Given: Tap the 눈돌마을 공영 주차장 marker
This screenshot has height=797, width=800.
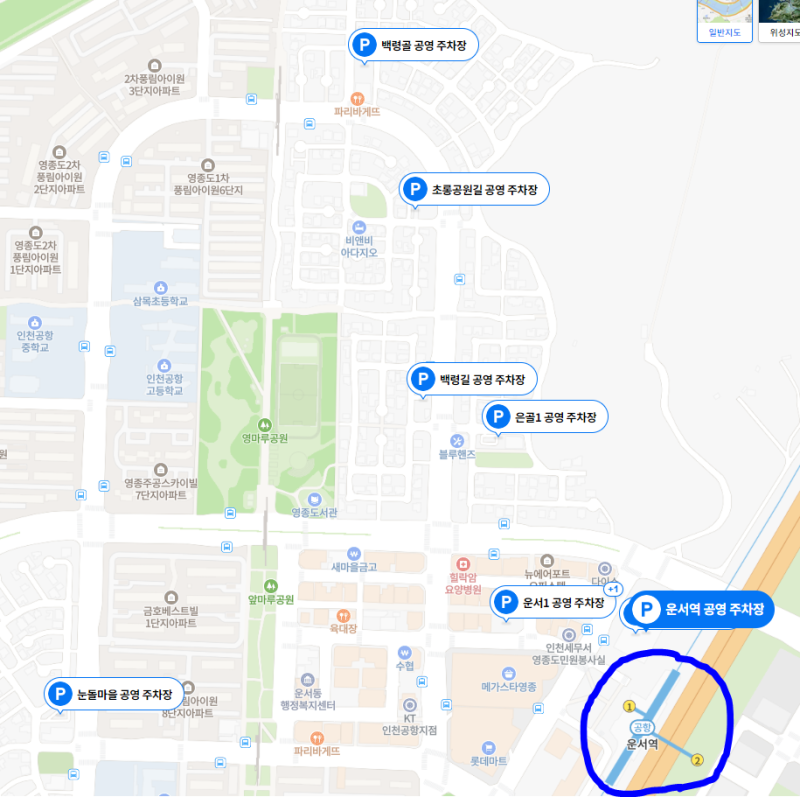Looking at the screenshot, I should [x=115, y=694].
